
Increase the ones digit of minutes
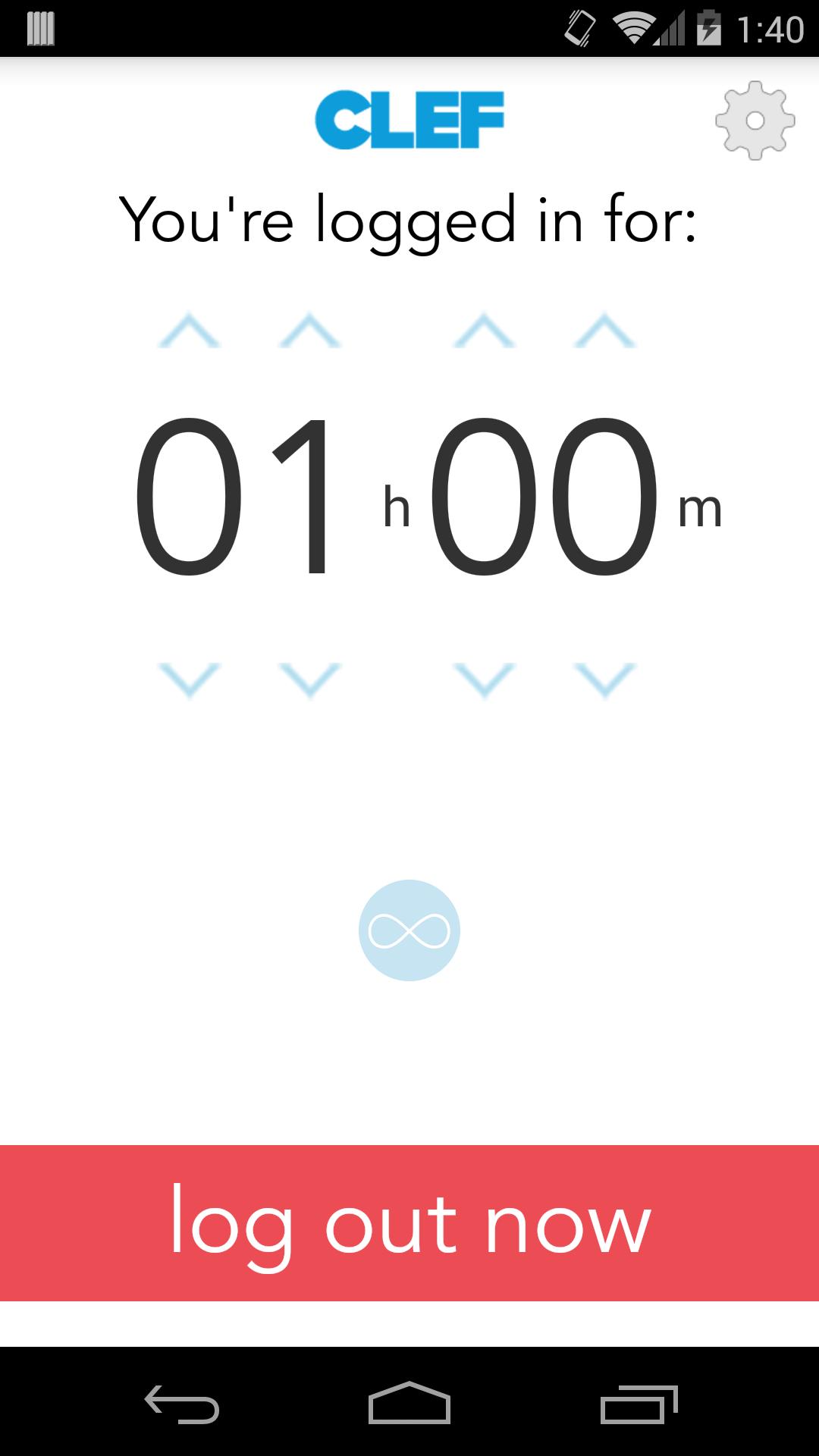(x=604, y=331)
